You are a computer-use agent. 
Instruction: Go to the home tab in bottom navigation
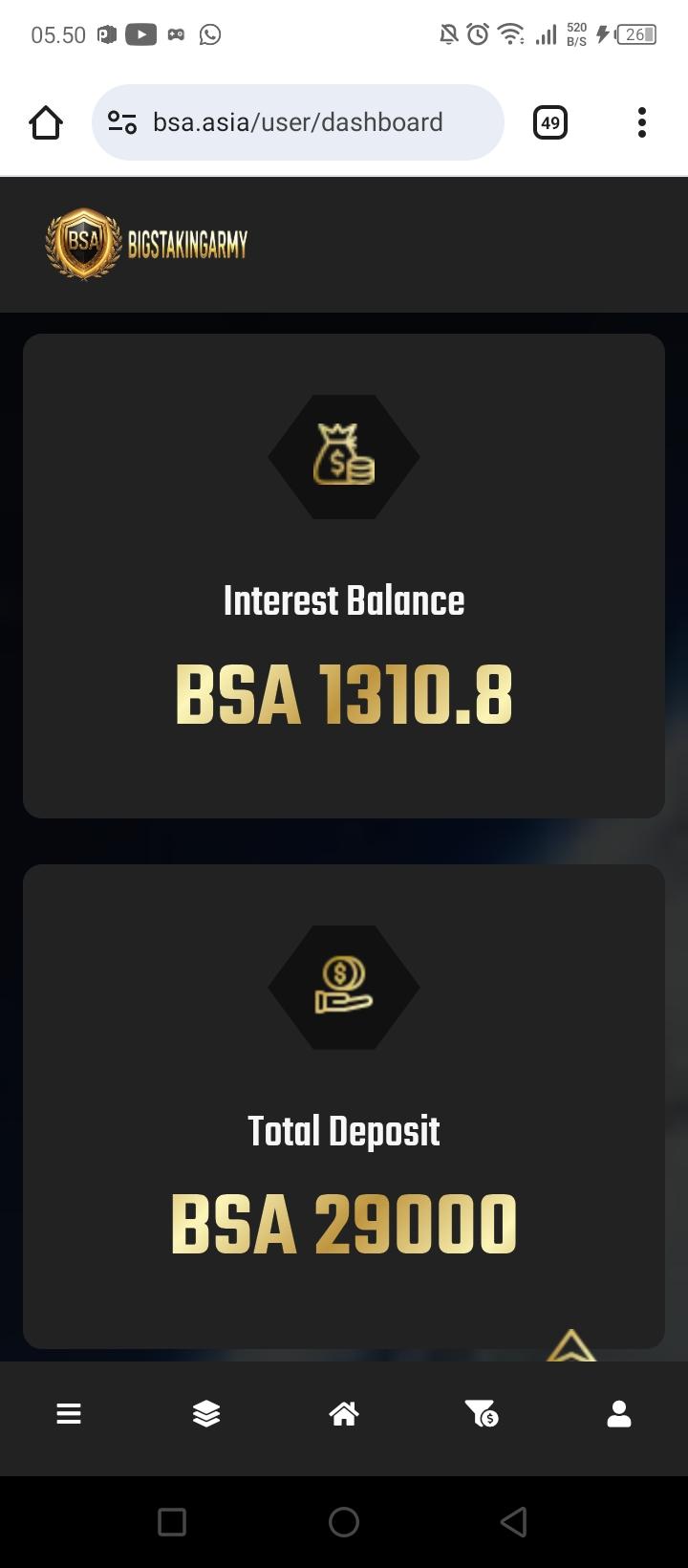click(344, 1413)
